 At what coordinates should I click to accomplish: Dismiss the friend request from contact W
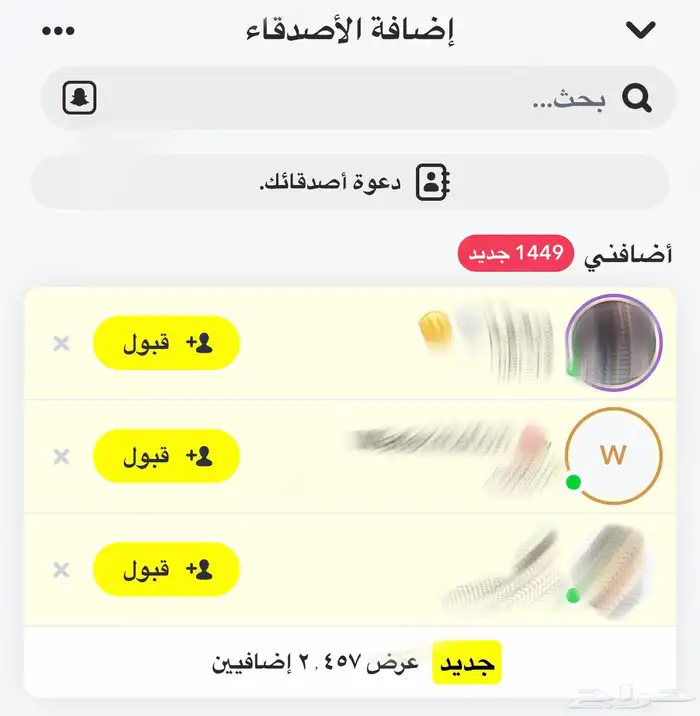(61, 456)
